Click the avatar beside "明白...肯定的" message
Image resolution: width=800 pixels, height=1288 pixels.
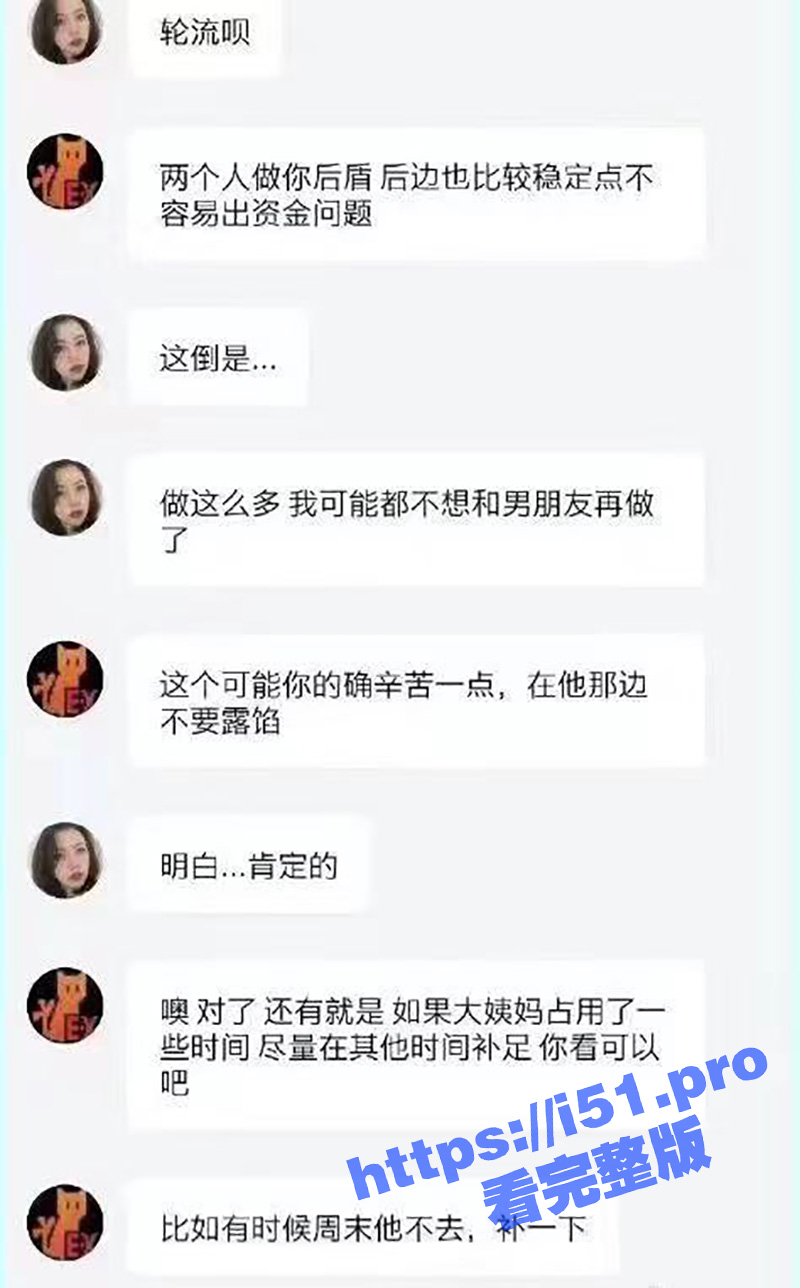tap(65, 860)
